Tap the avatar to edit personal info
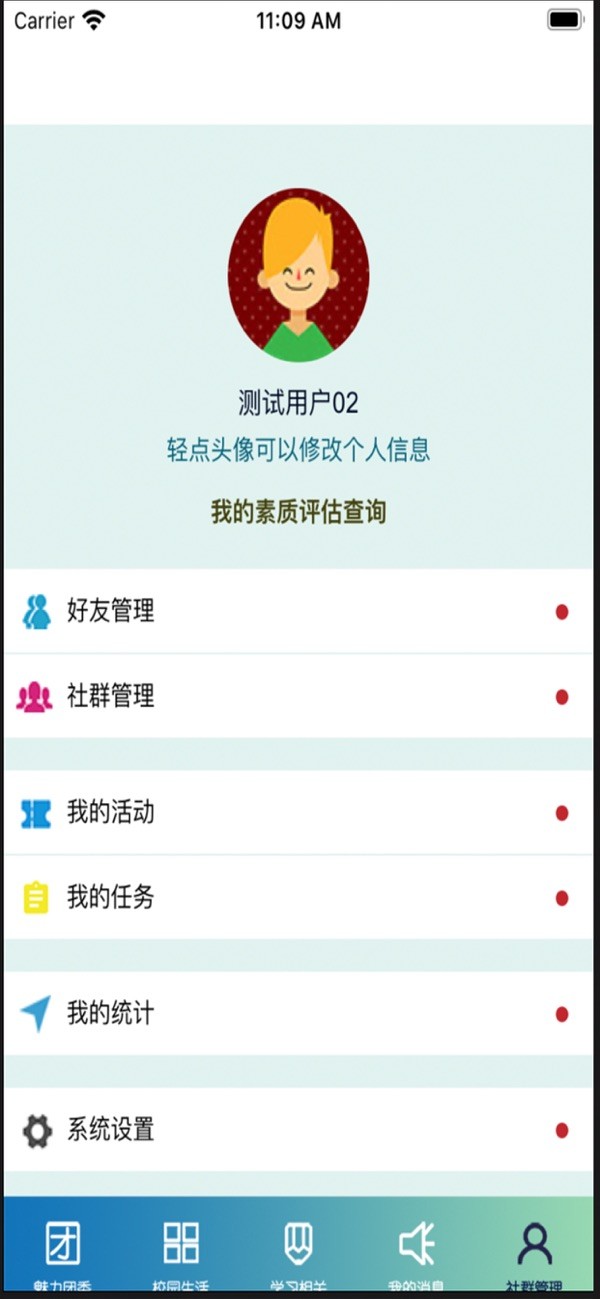 pyautogui.click(x=298, y=275)
